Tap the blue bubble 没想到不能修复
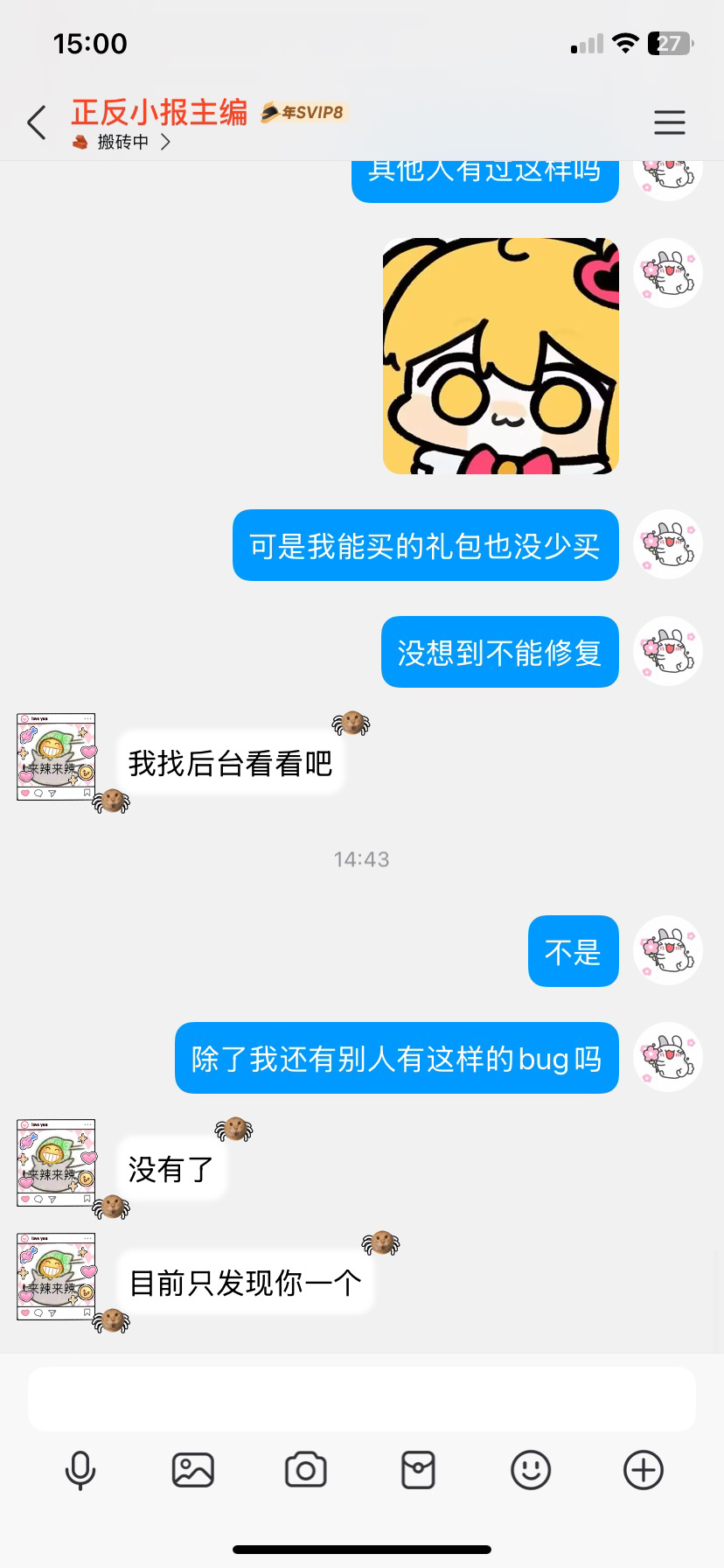The image size is (724, 1568). tap(499, 651)
